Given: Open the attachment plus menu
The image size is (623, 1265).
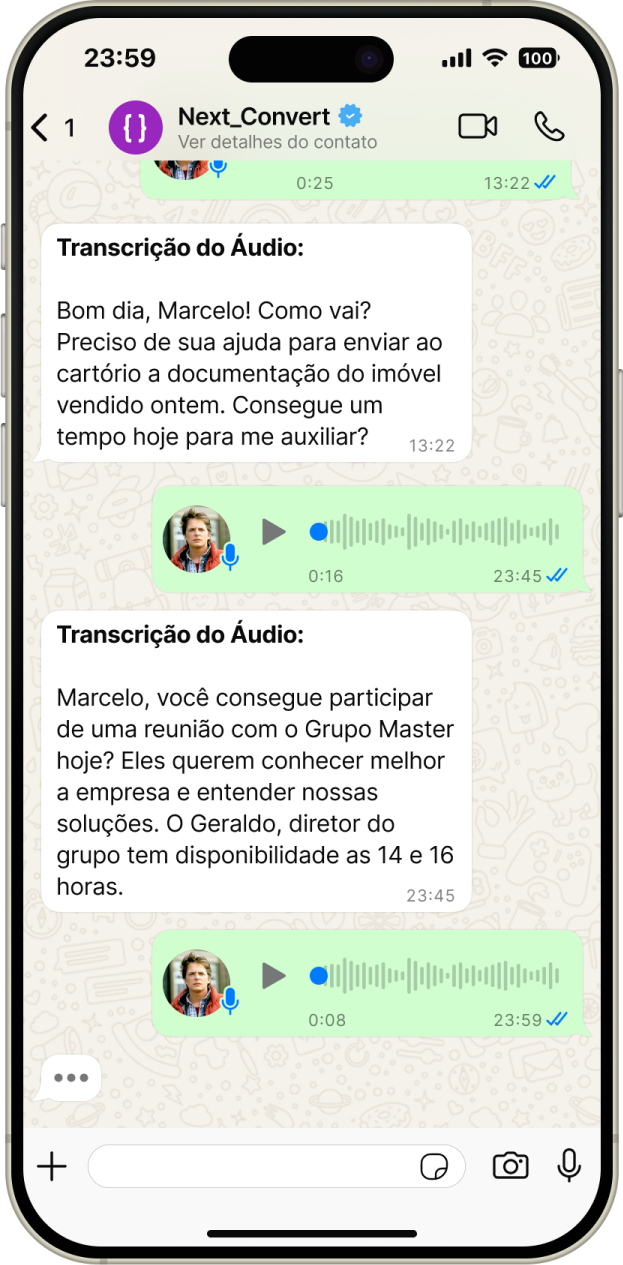Looking at the screenshot, I should 51,1165.
